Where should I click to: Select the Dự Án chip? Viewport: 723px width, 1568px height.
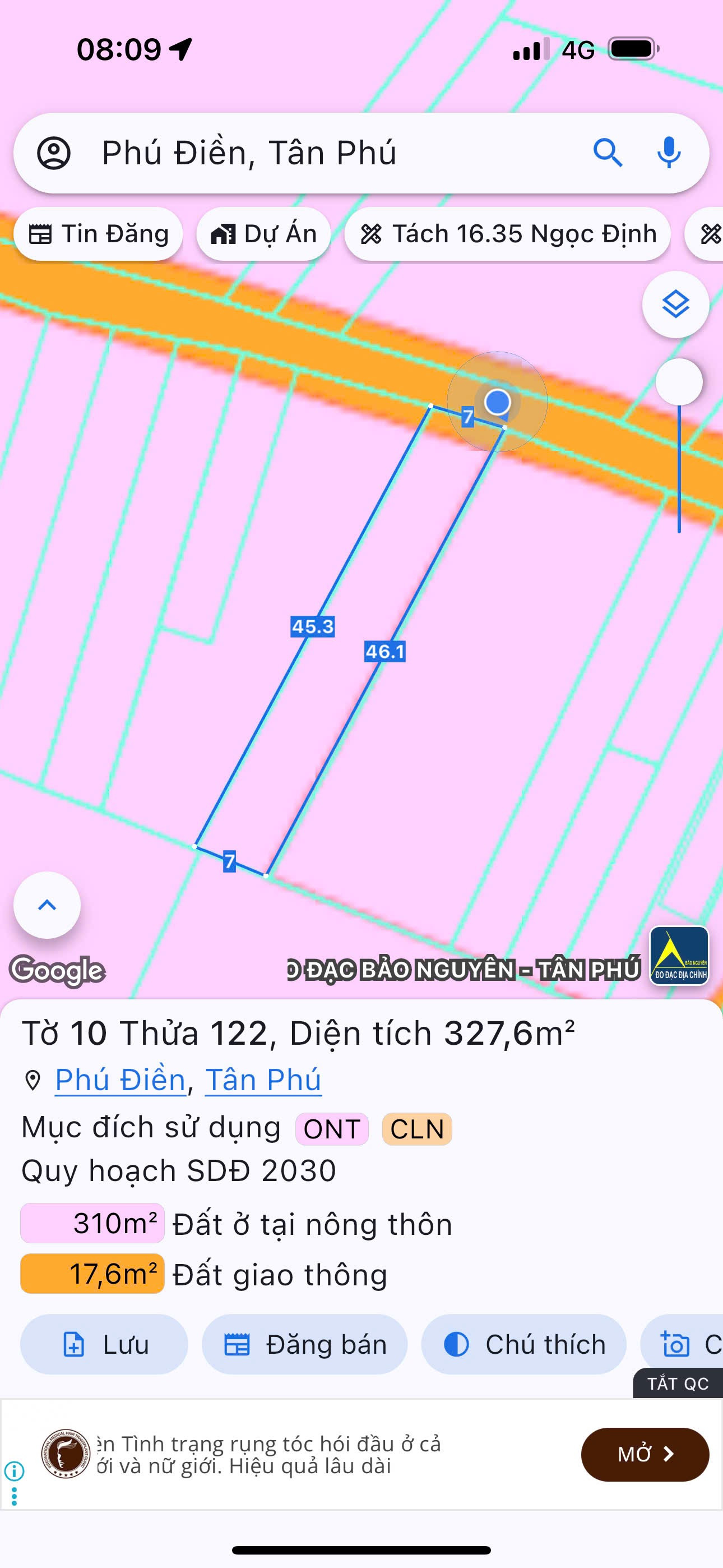[263, 234]
